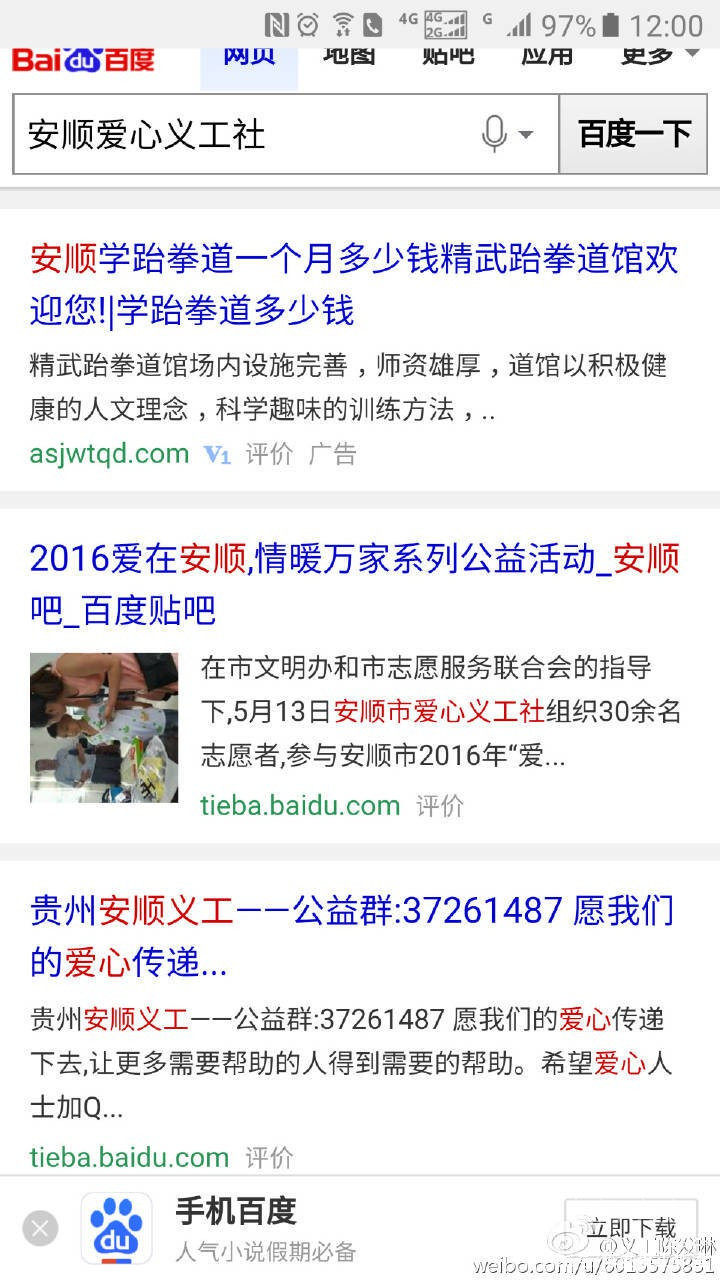Viewport: 720px width, 1280px height.
Task: Open the 2016爱在安顺 公益活动 result
Action: tap(354, 584)
